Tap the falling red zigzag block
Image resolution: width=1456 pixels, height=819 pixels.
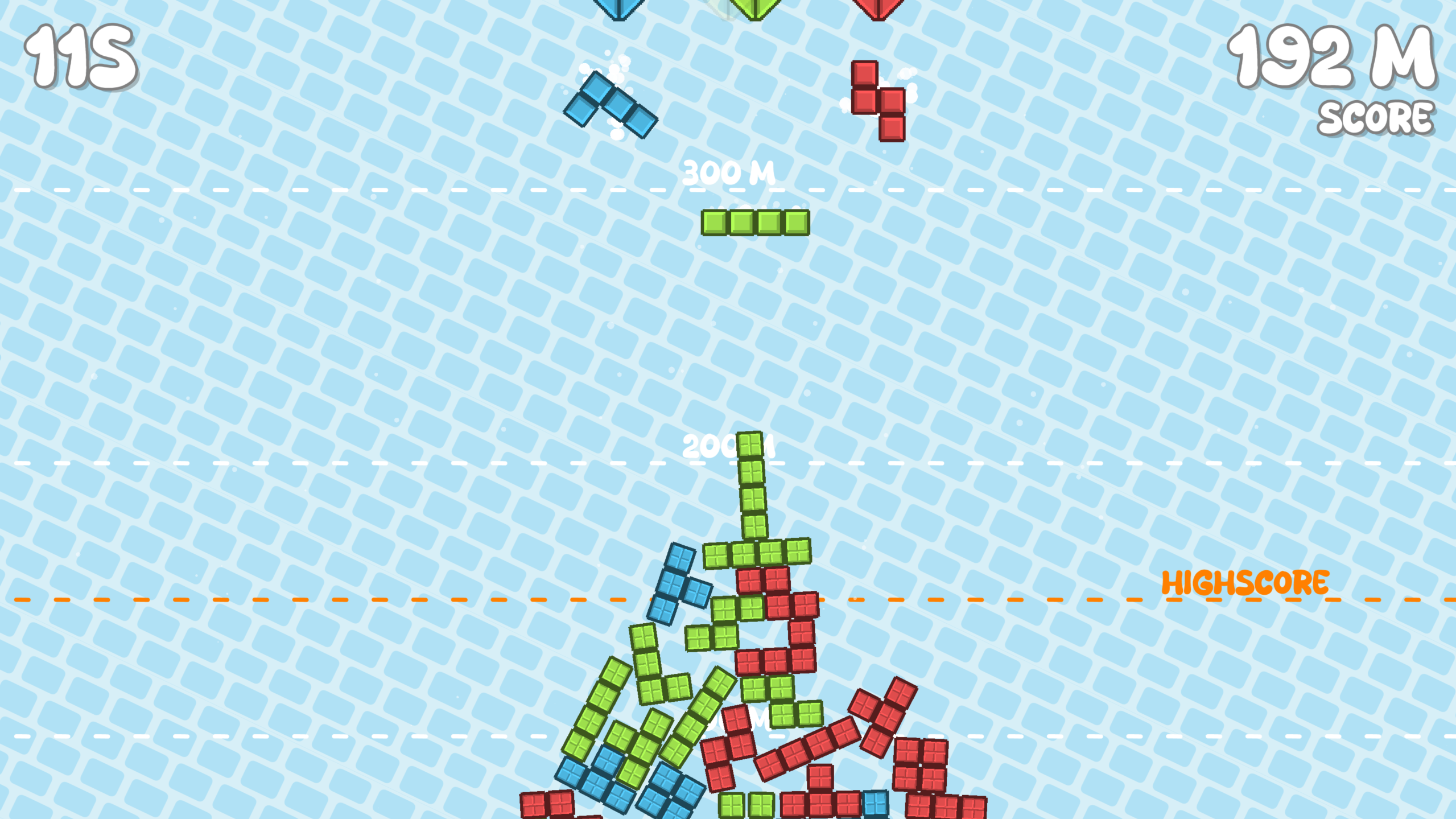pos(878,101)
